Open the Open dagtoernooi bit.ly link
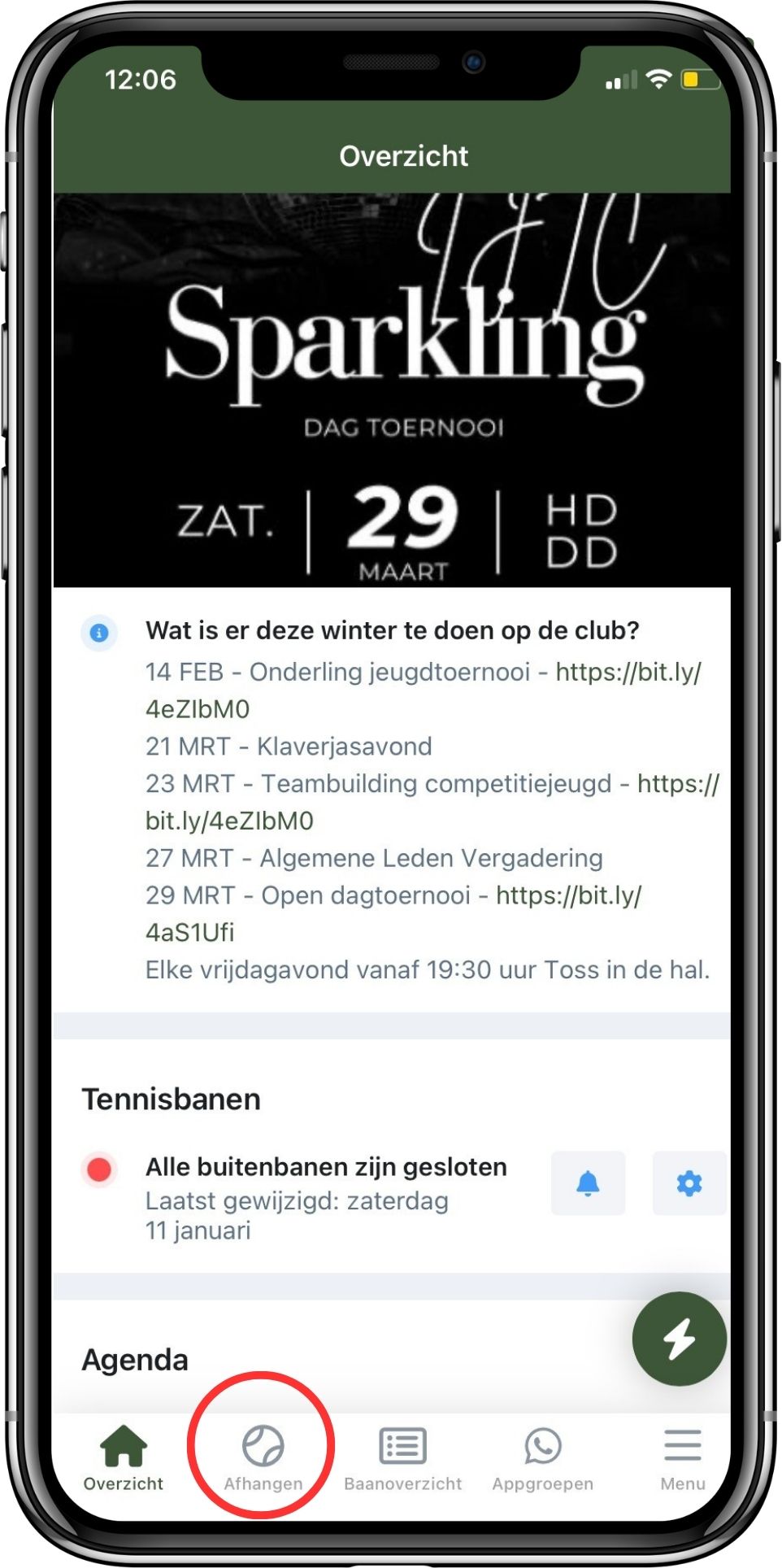This screenshot has height=1568, width=782. pos(568,895)
